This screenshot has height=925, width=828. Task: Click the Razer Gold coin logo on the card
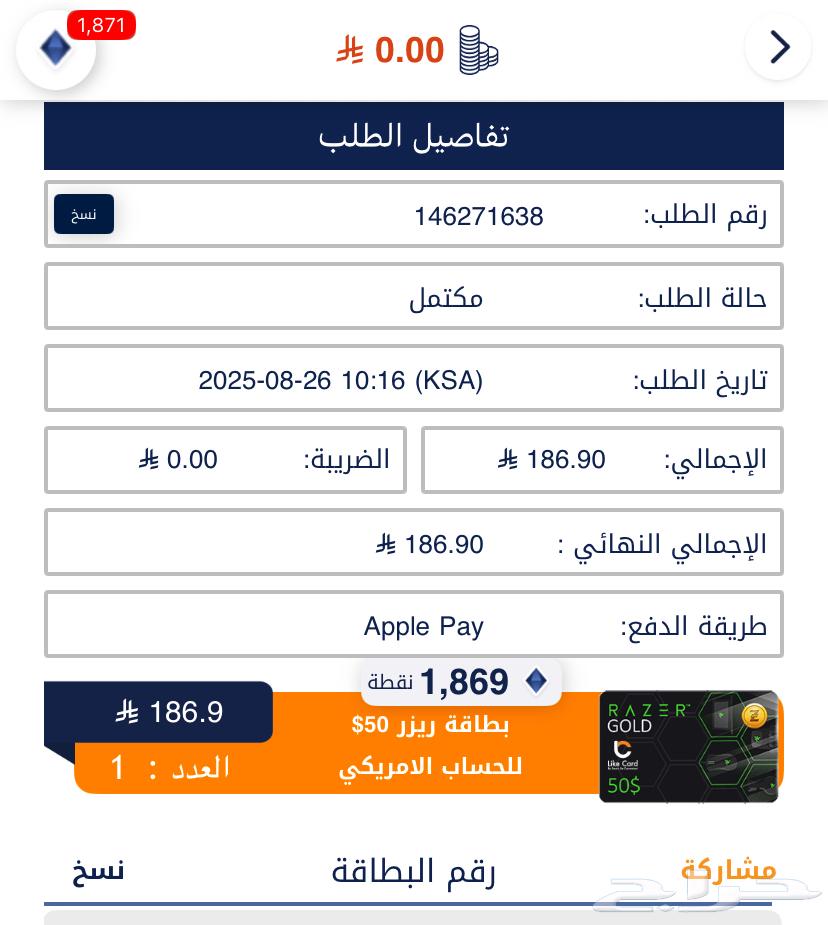pyautogui.click(x=755, y=716)
